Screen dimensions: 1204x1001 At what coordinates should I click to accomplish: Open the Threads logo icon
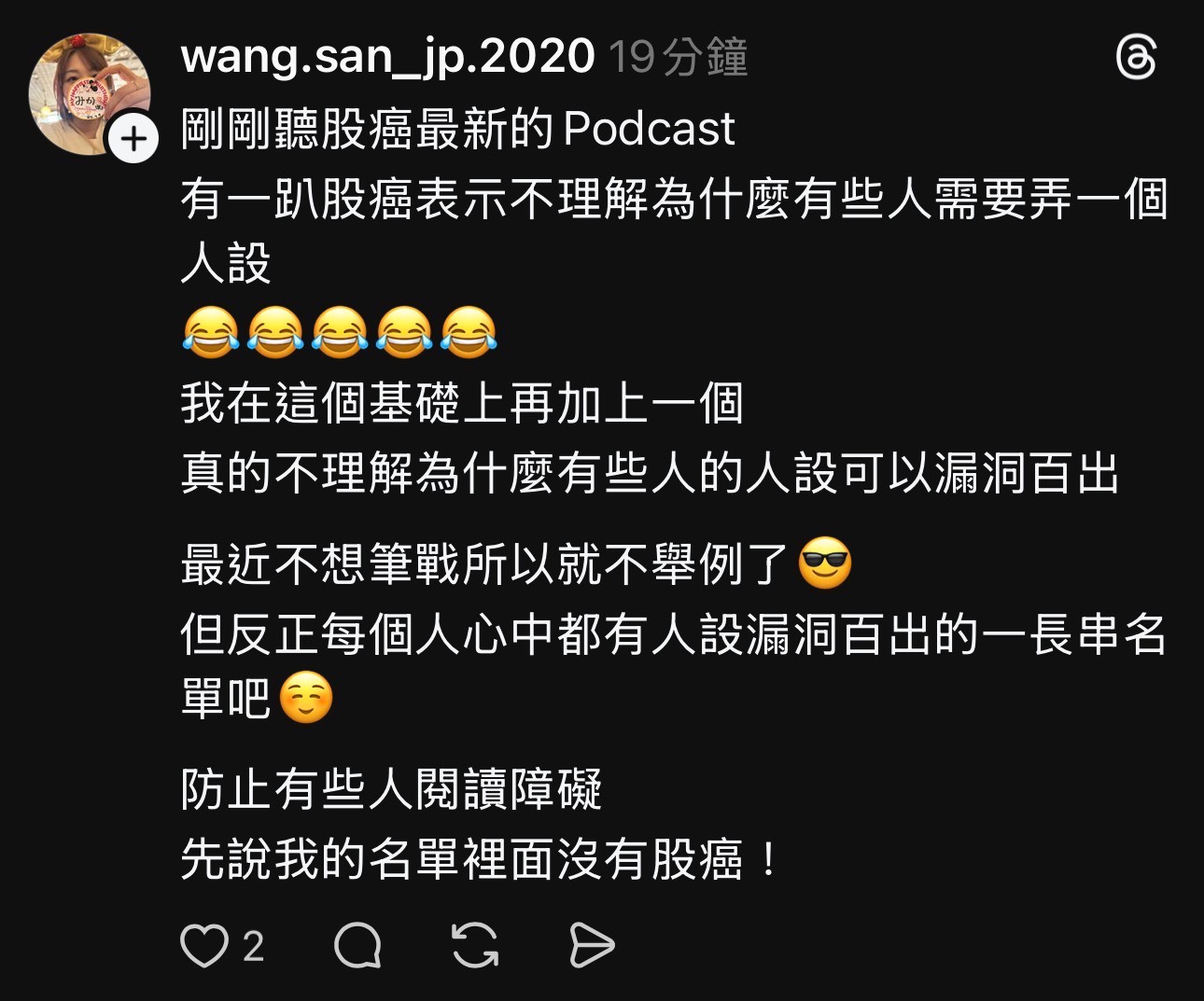[x=1136, y=60]
